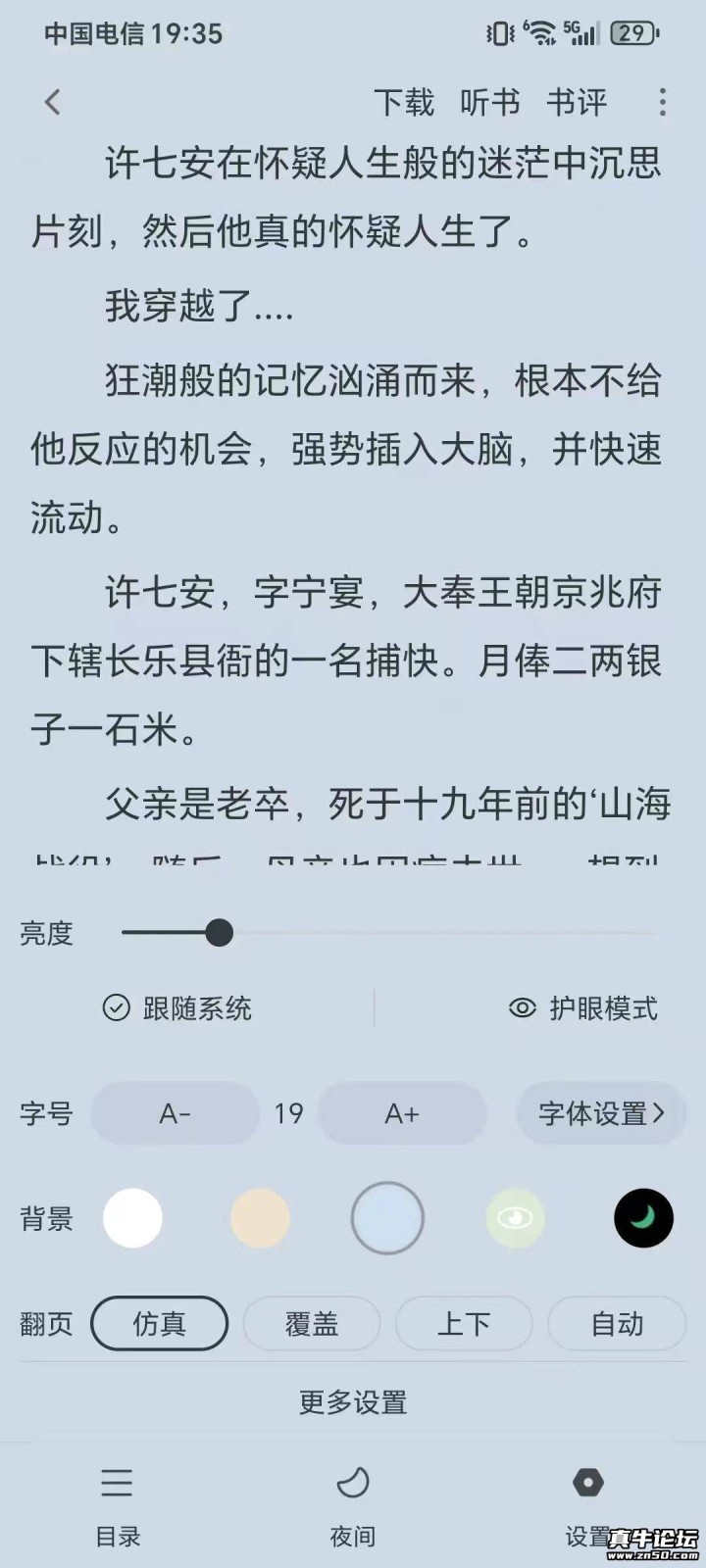Select the black night background
The width and height of the screenshot is (706, 1568).
point(643,1218)
